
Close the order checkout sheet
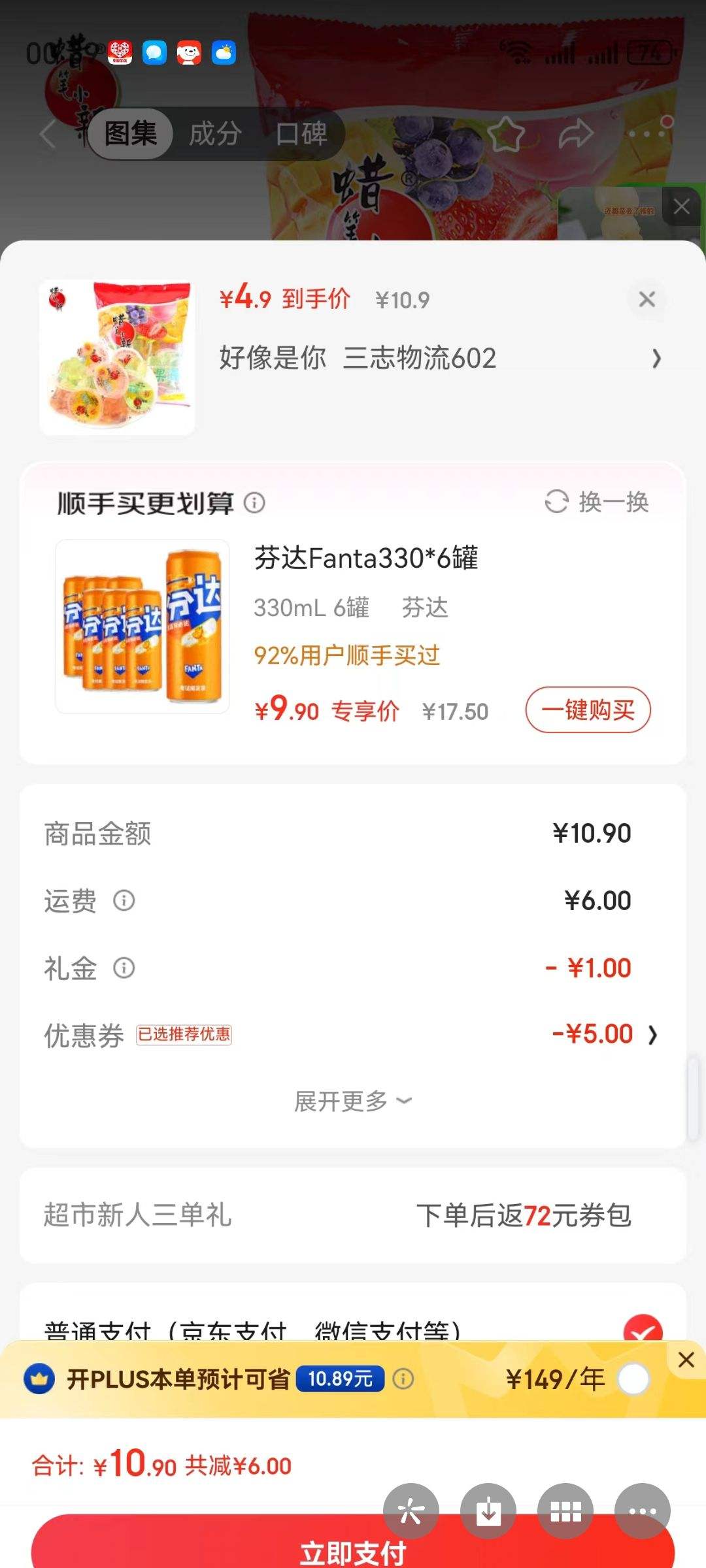point(647,299)
